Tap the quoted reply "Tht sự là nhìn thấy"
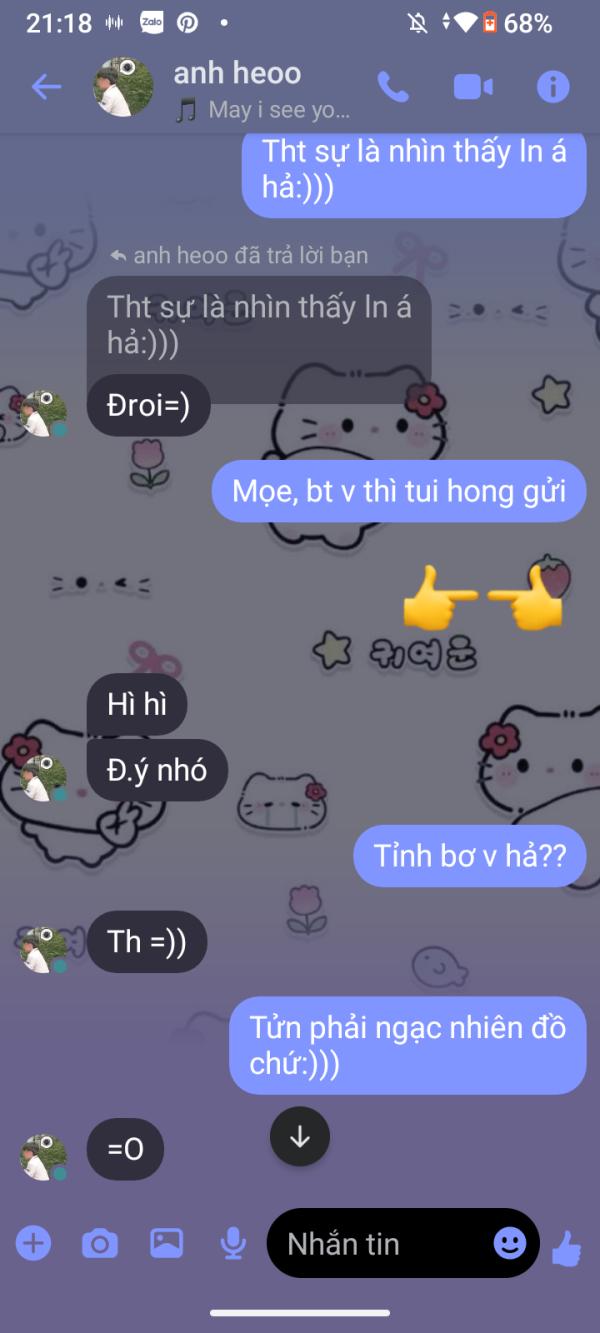 259,325
